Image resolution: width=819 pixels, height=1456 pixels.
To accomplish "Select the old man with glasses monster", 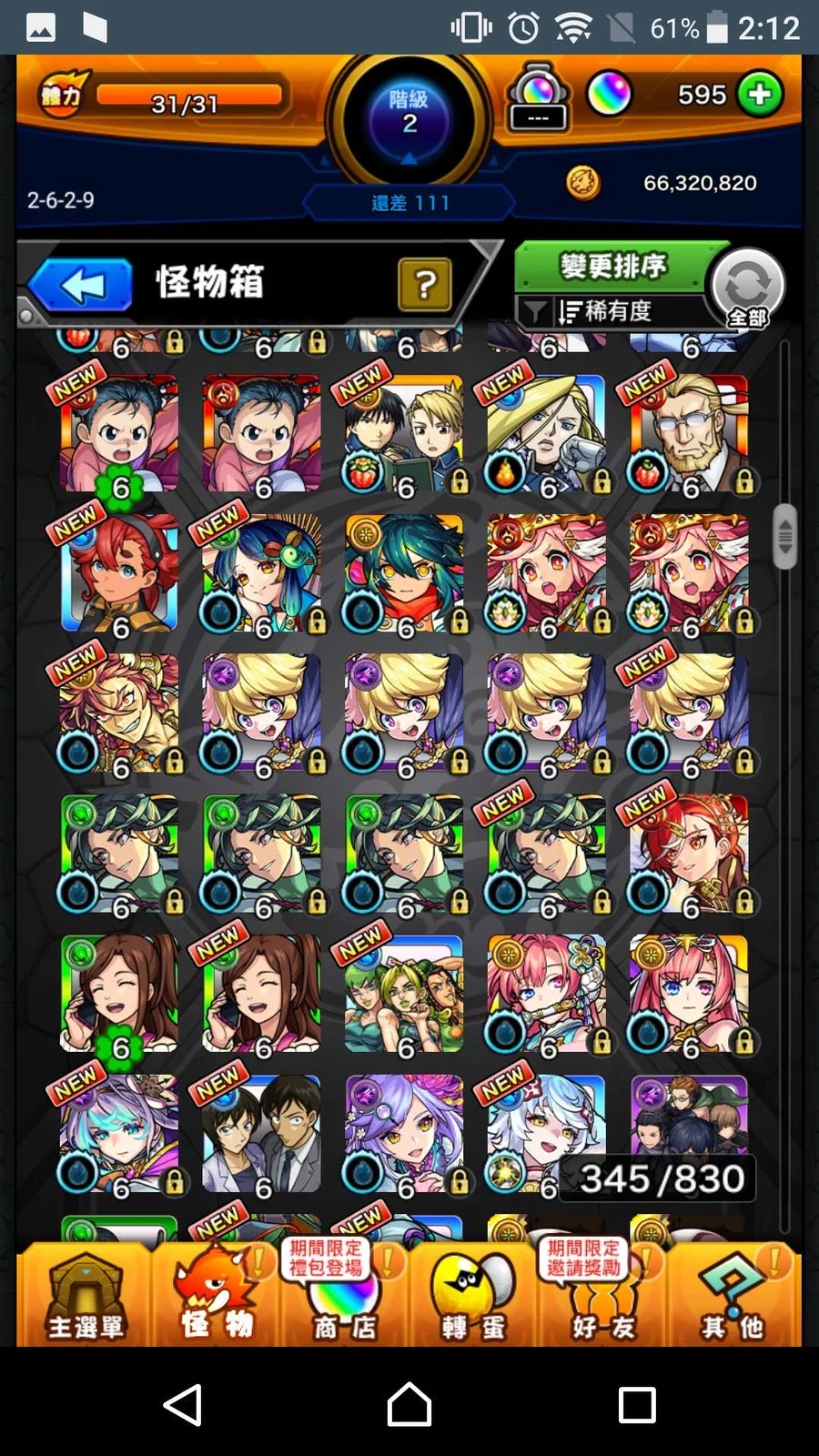I will 689,433.
